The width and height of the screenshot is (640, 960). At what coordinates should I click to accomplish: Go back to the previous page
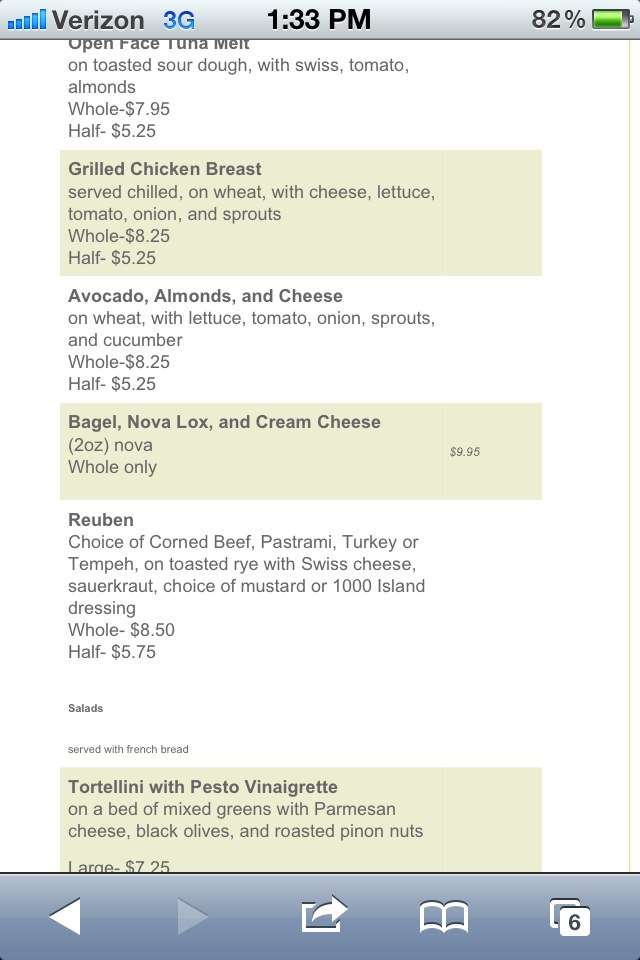click(x=65, y=916)
